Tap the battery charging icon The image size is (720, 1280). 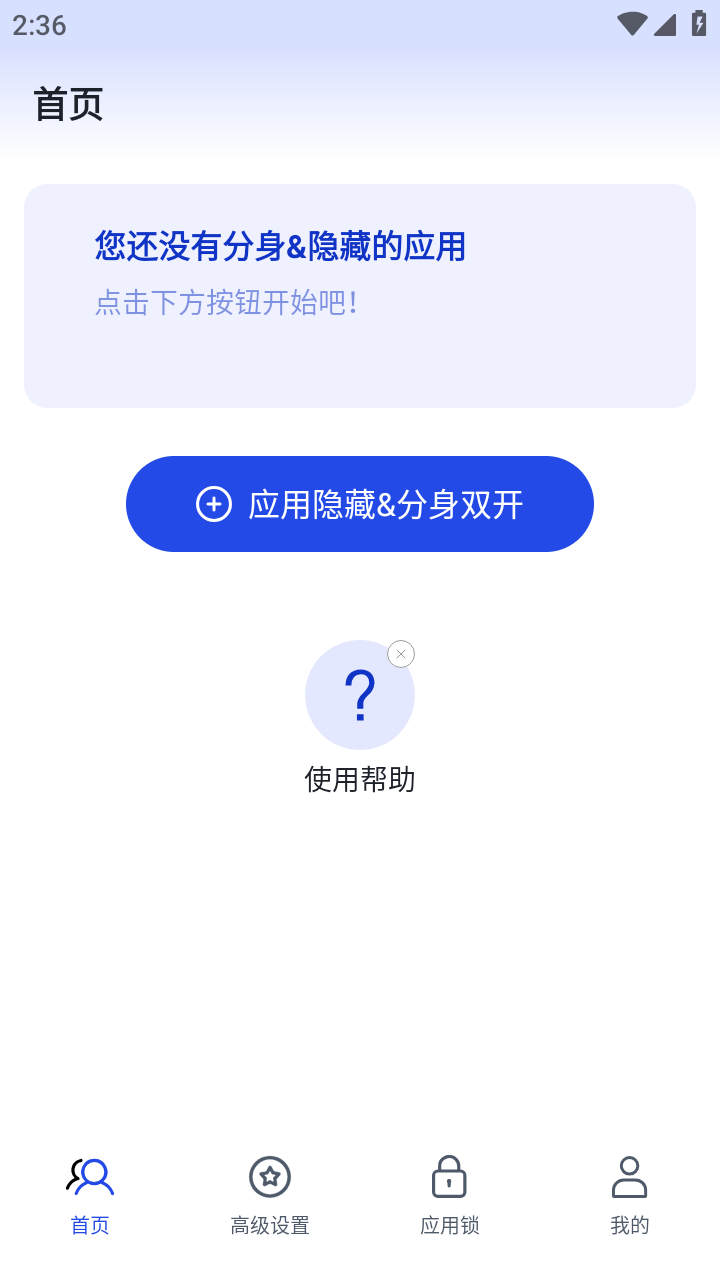click(x=699, y=25)
